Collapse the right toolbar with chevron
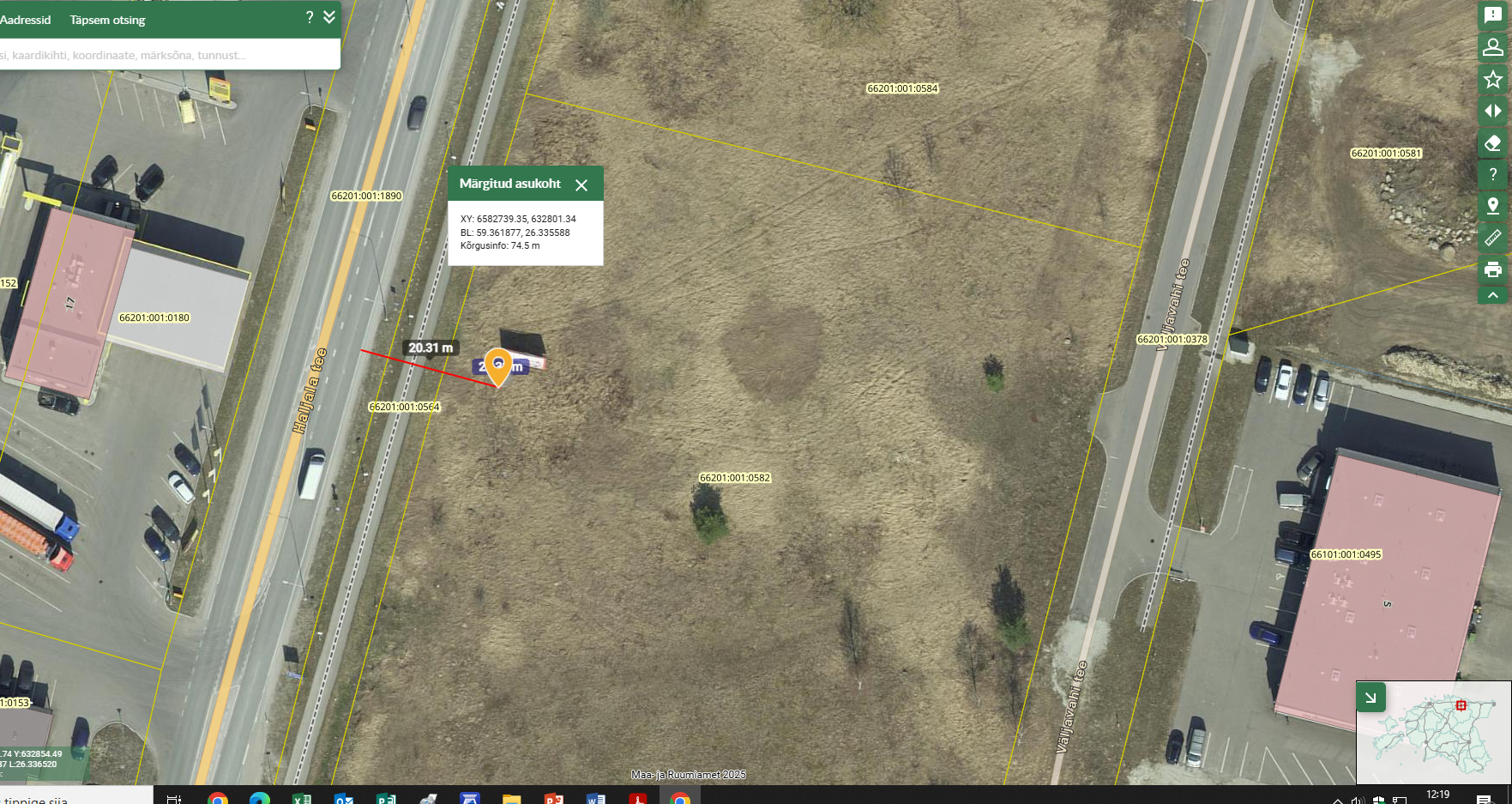1512x804 pixels. coord(1493,295)
